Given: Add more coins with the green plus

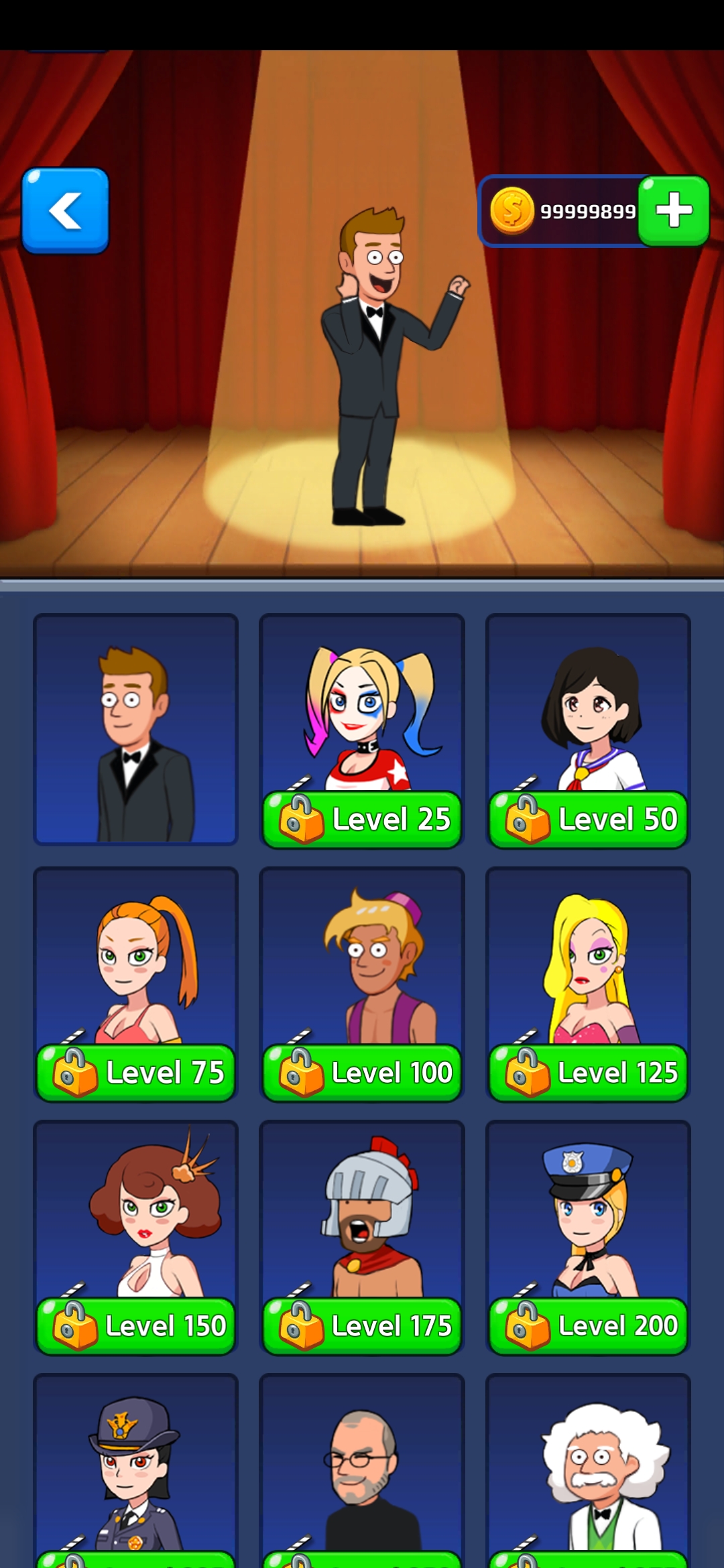Looking at the screenshot, I should click(673, 210).
